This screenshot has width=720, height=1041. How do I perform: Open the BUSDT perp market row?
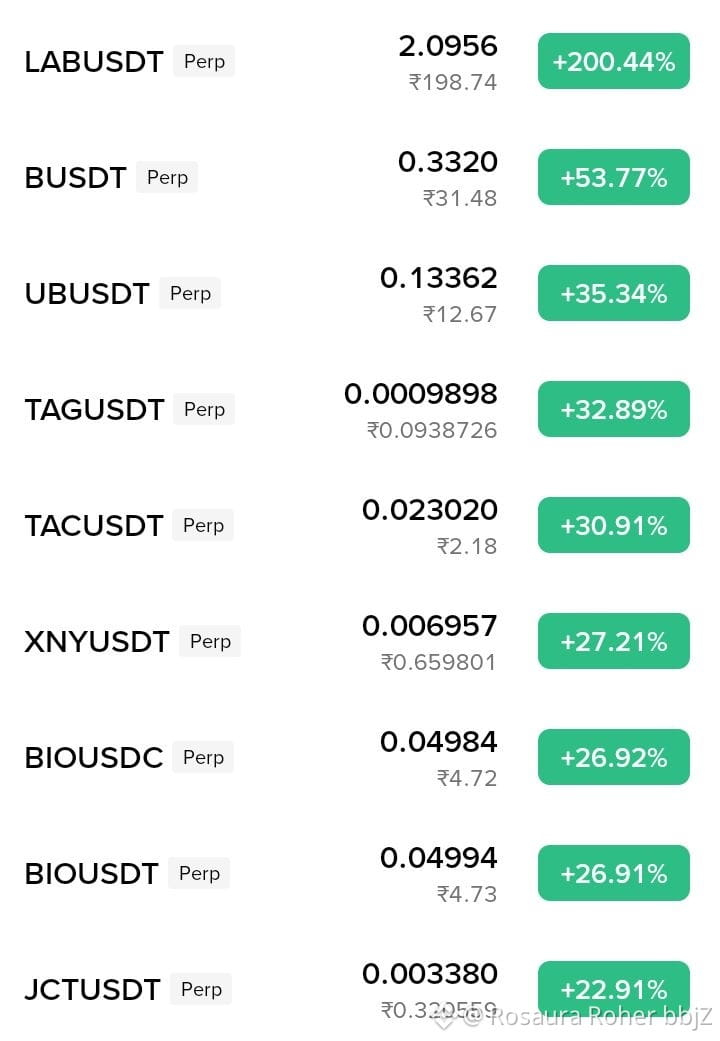coord(360,178)
